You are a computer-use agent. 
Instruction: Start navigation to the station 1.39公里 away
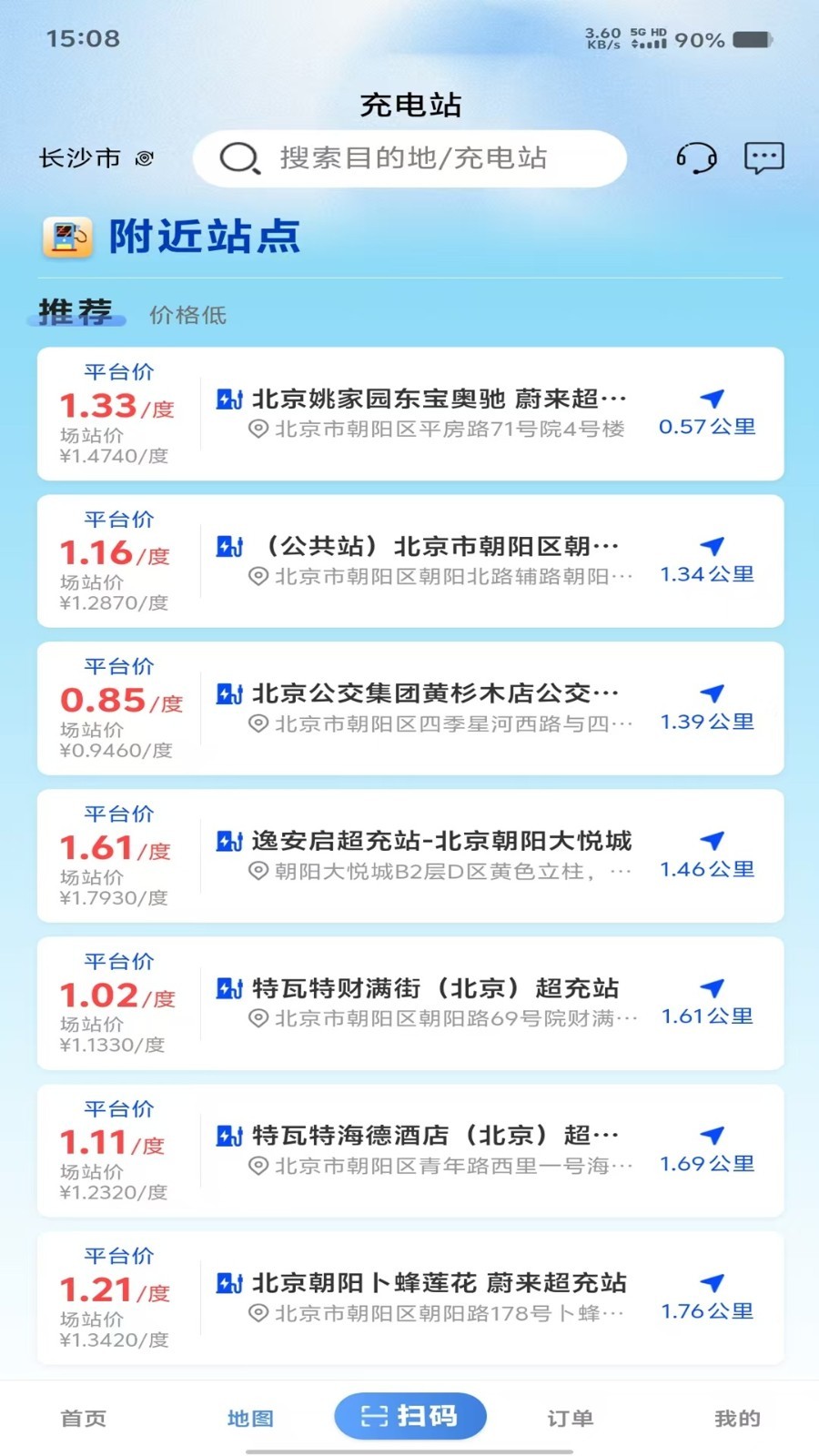coord(708,708)
